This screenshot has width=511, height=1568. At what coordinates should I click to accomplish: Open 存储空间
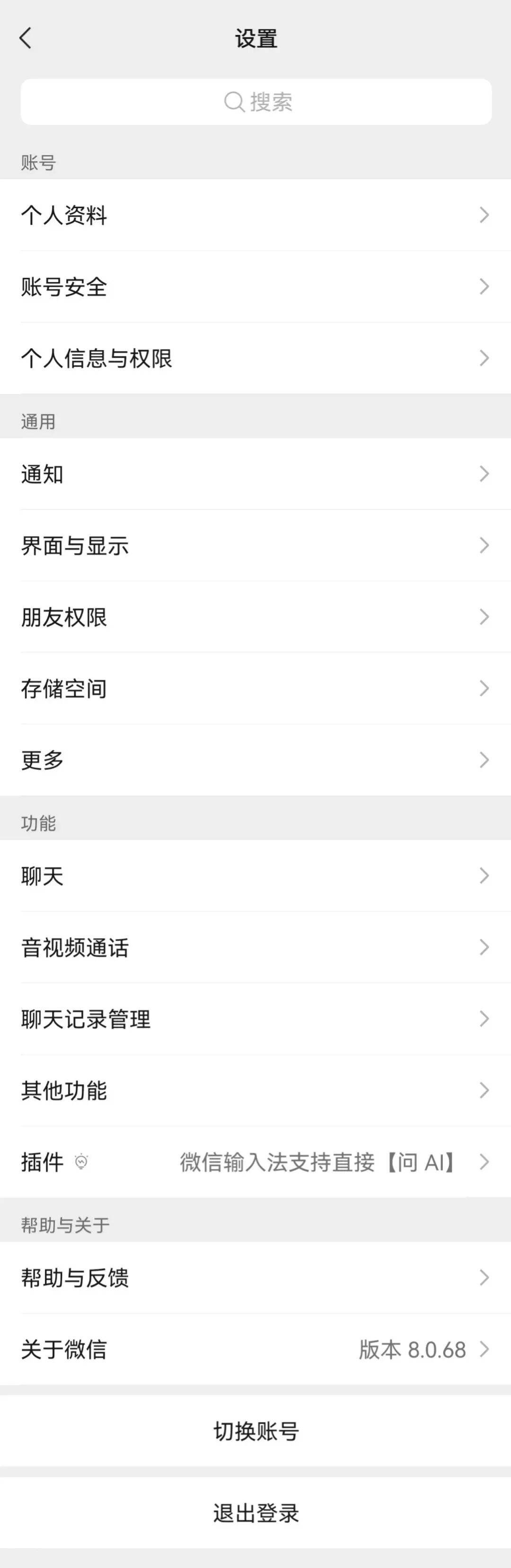tap(256, 688)
